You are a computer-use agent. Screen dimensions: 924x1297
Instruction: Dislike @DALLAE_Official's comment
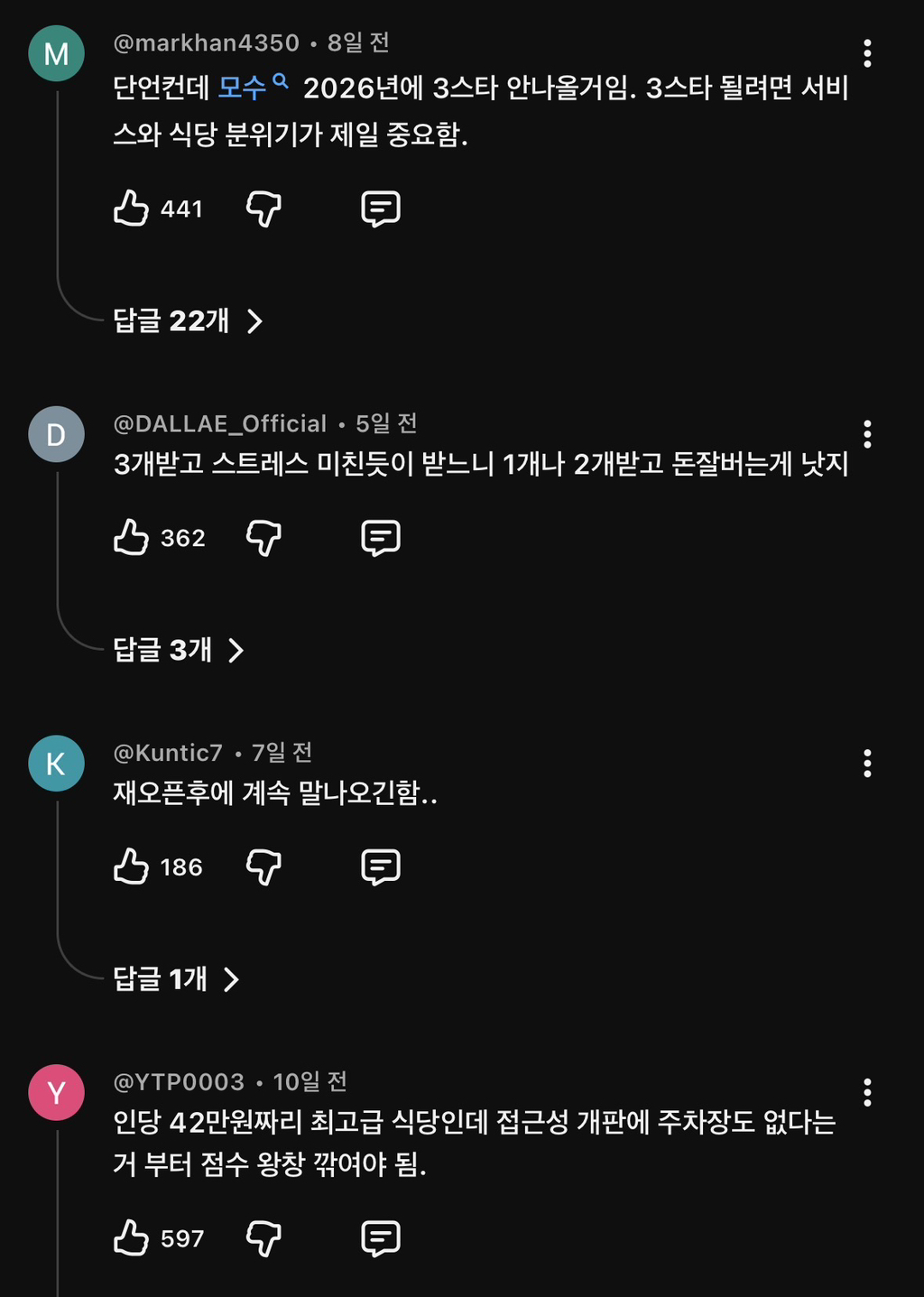tap(263, 537)
